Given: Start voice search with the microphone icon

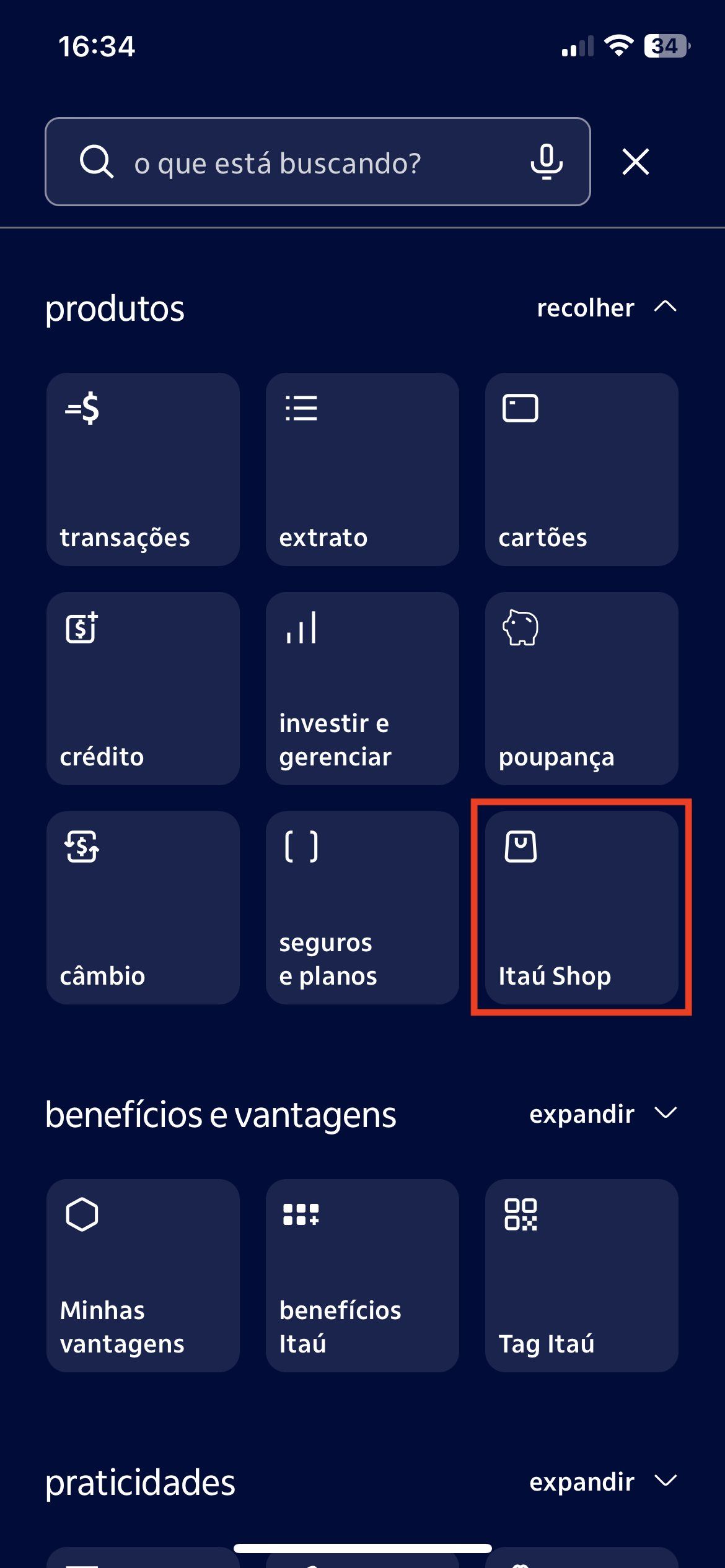Looking at the screenshot, I should click(x=546, y=162).
